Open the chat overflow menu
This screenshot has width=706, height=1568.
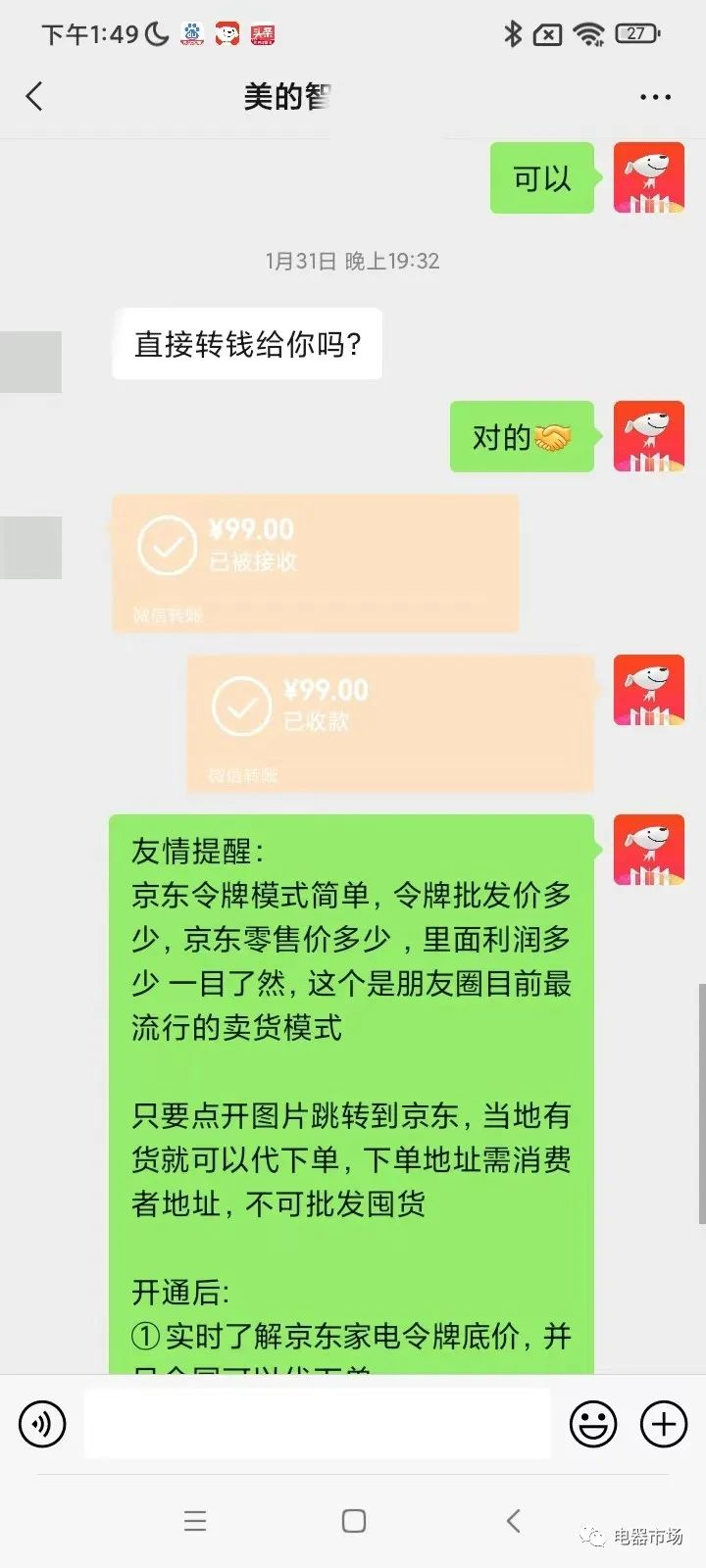pyautogui.click(x=655, y=97)
